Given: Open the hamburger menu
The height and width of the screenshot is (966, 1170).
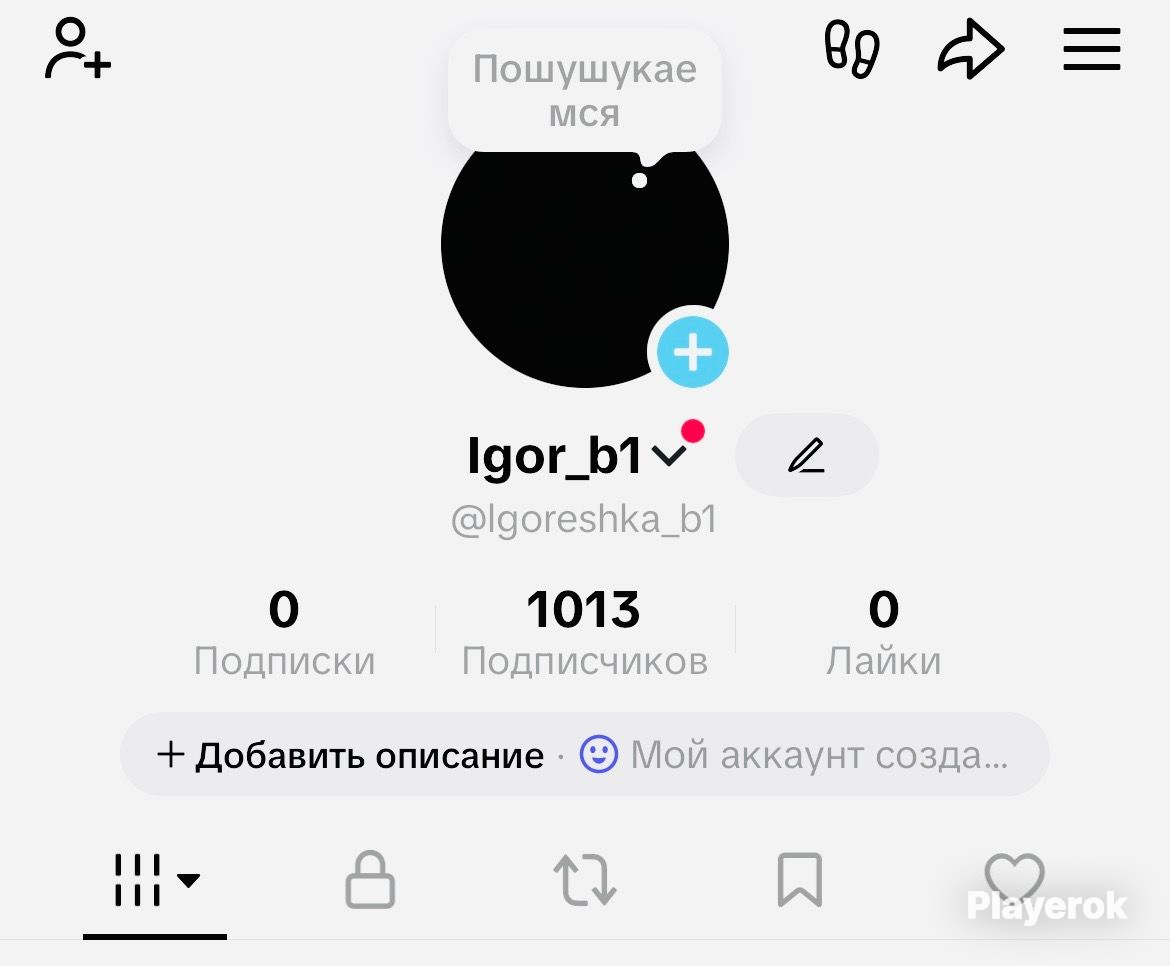Looking at the screenshot, I should tap(1091, 49).
